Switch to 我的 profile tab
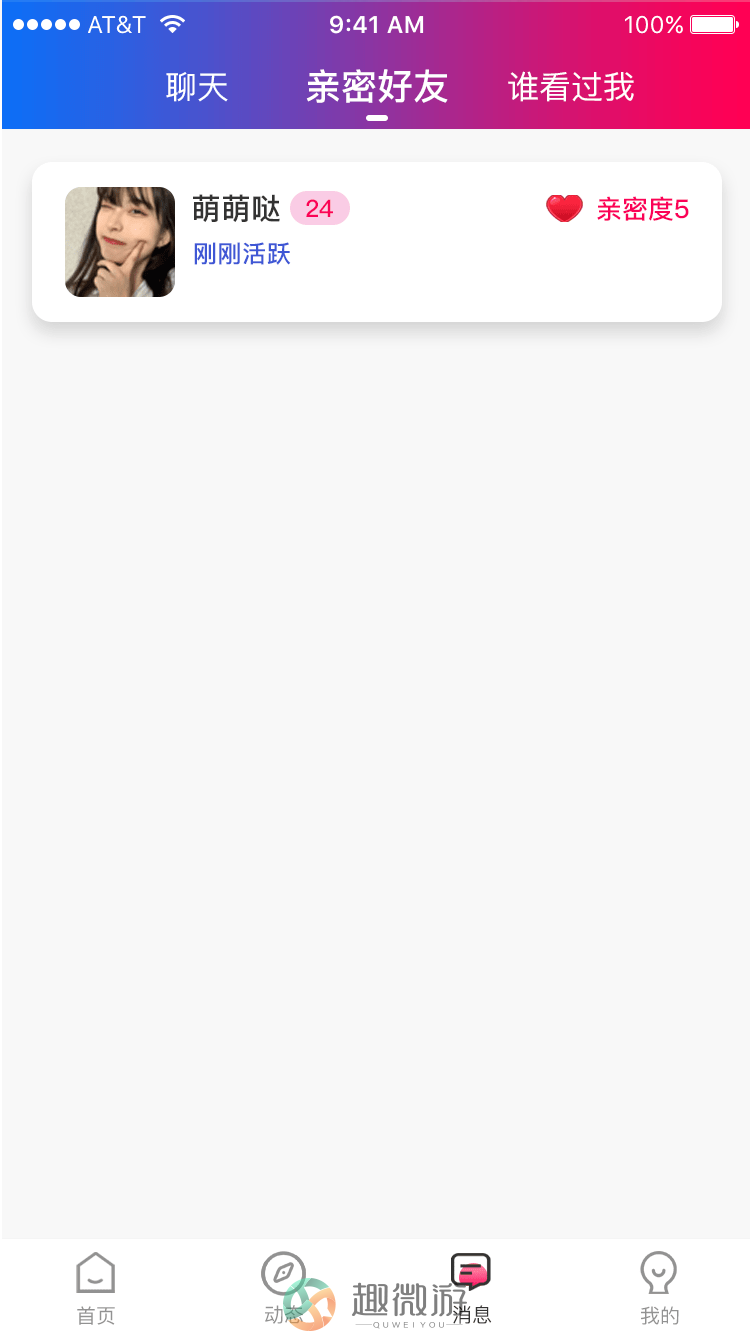 coord(659,1288)
